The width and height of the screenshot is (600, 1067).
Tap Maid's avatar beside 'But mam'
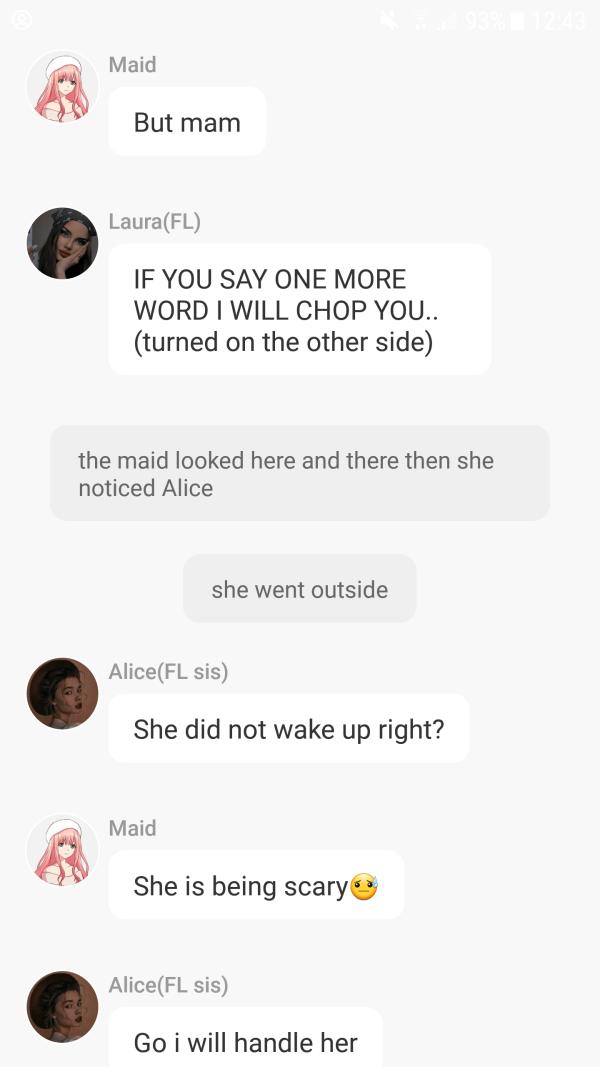pos(62,87)
